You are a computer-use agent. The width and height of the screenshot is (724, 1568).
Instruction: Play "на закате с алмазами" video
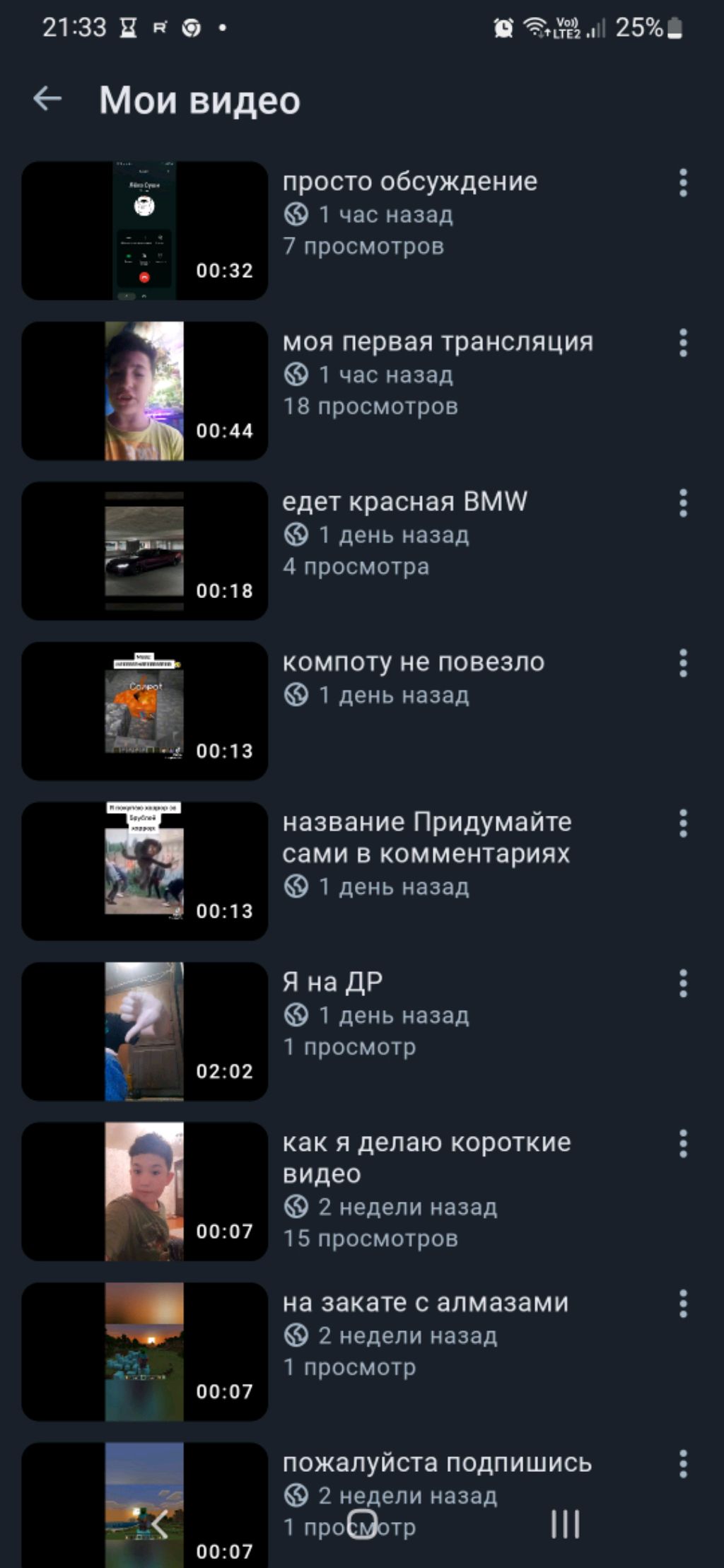pyautogui.click(x=144, y=1352)
